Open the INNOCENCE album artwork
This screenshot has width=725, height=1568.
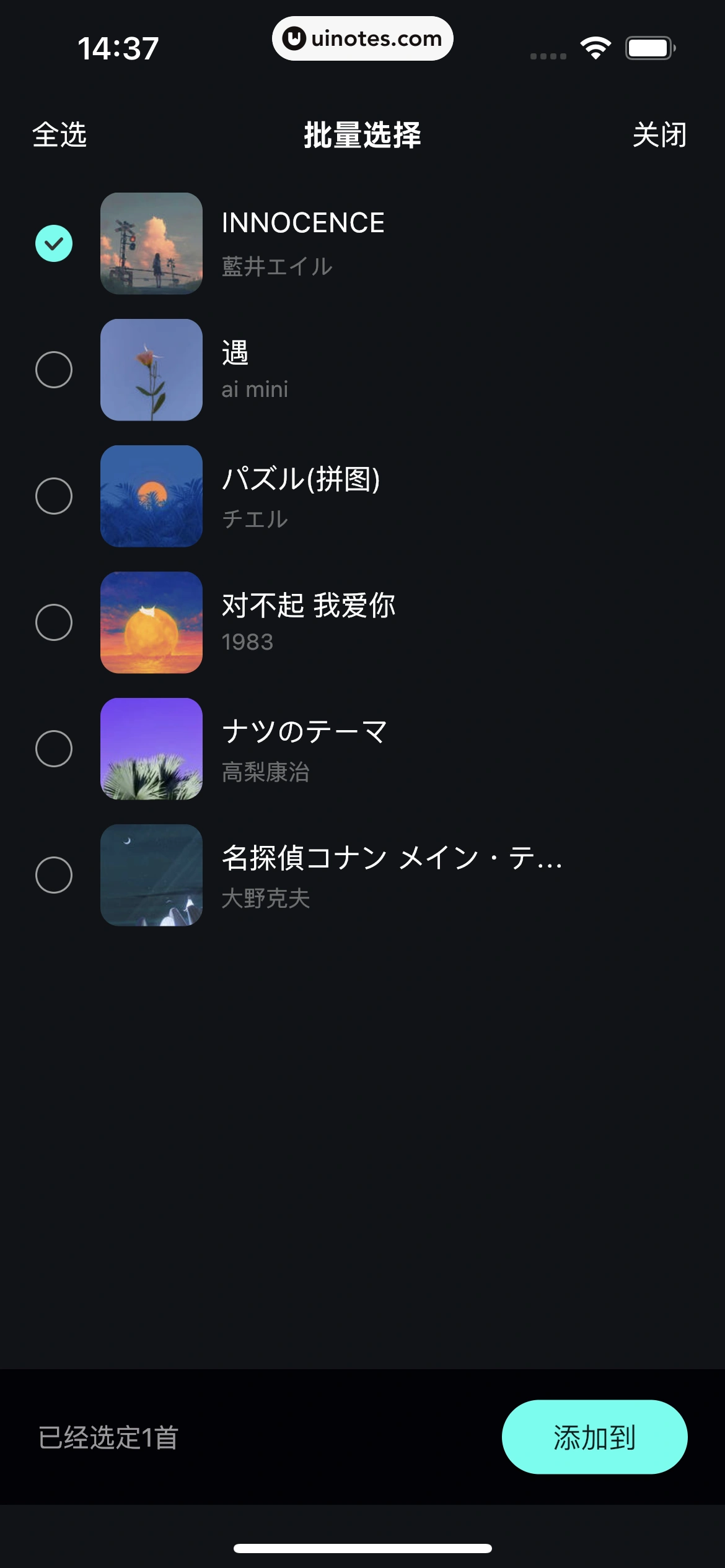pos(152,244)
